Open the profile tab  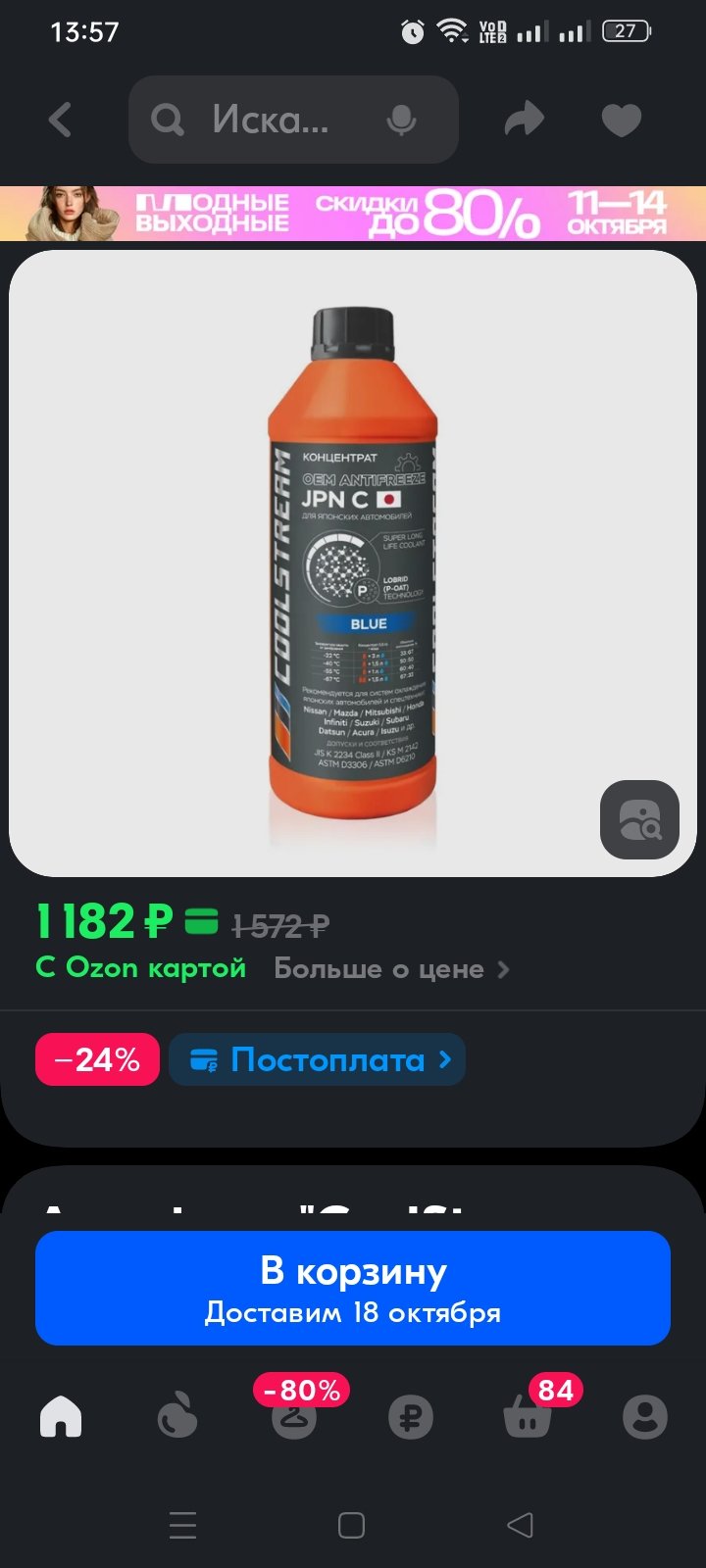coord(645,1416)
